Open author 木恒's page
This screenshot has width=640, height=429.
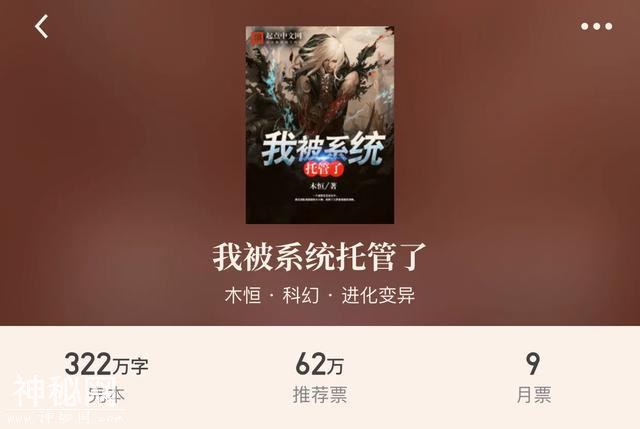click(245, 295)
